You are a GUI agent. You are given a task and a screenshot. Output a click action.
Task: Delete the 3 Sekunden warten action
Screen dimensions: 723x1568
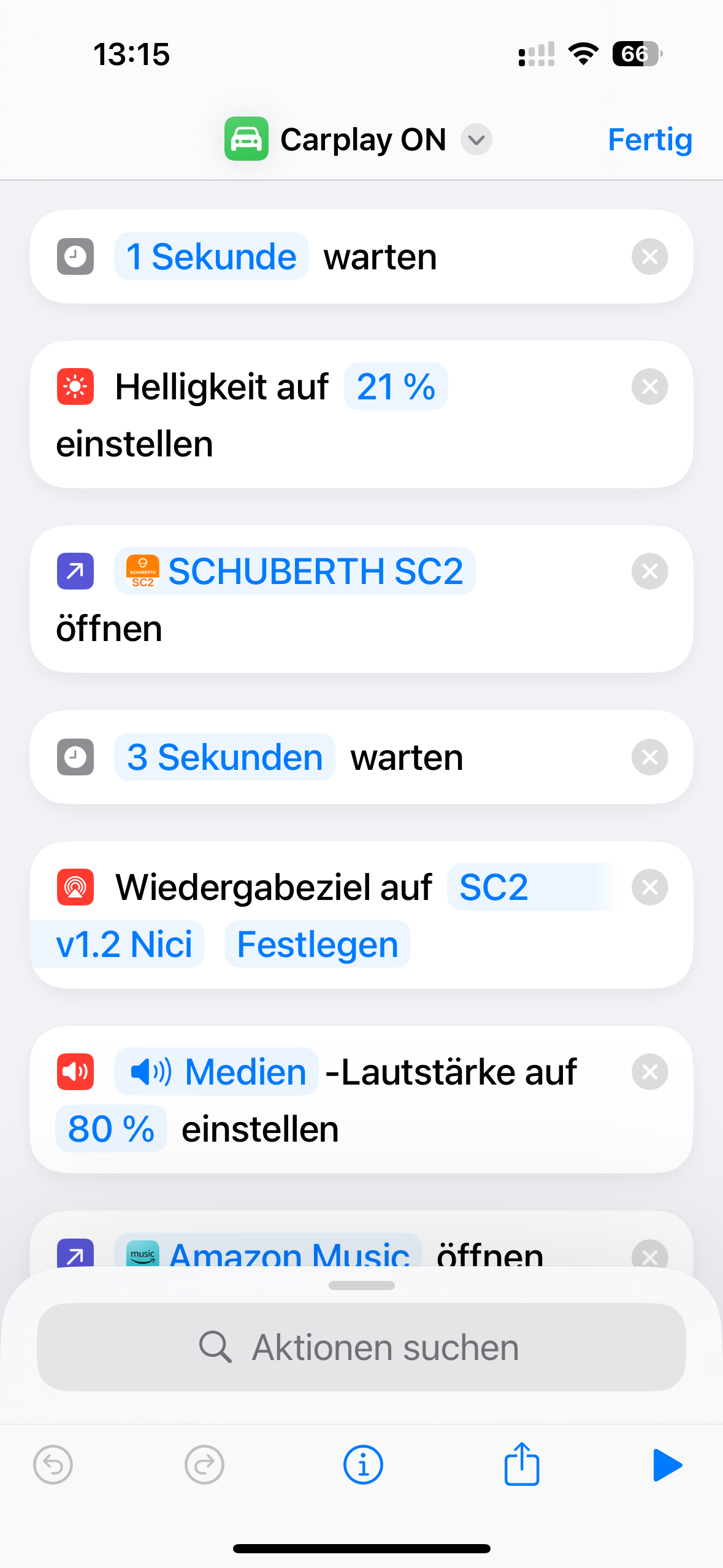(649, 757)
